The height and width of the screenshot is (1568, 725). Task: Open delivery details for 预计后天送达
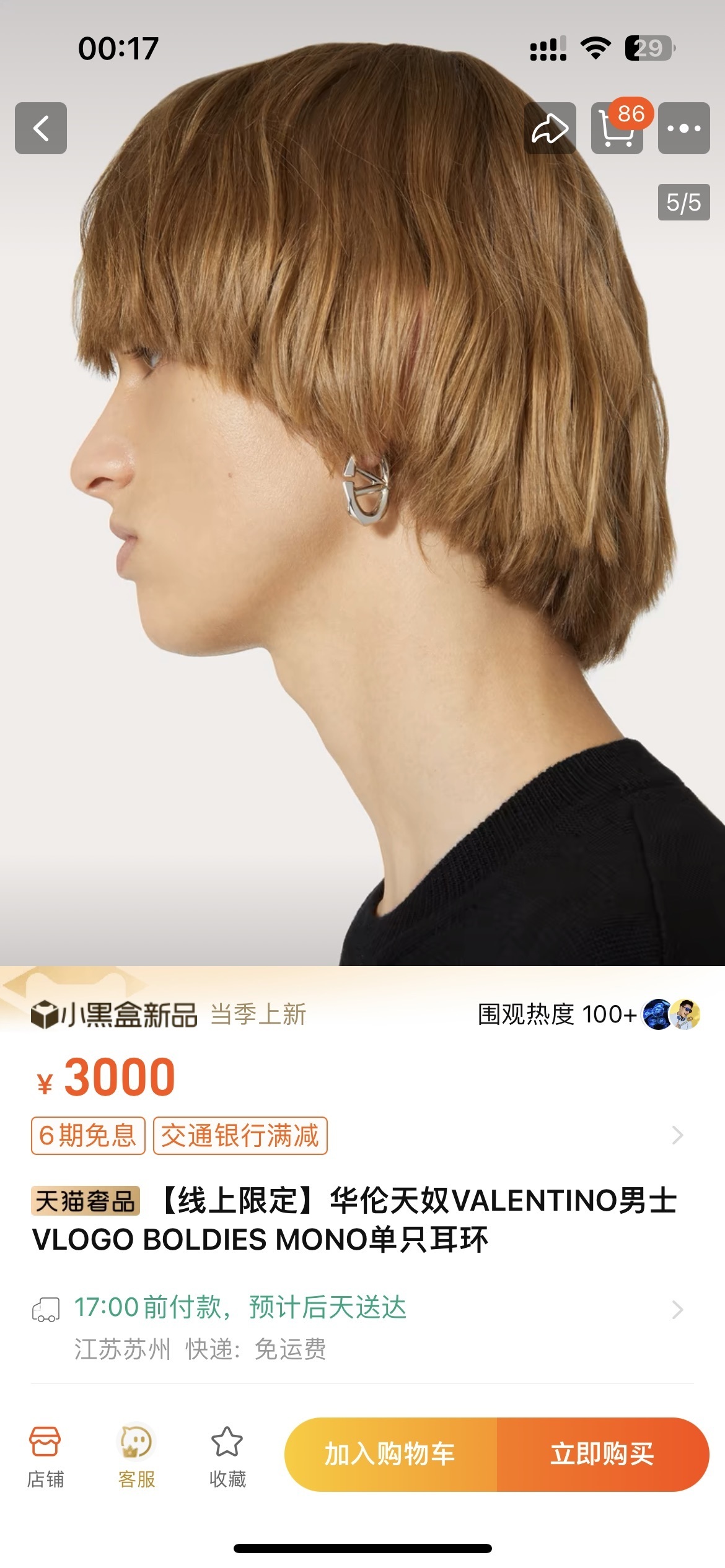click(677, 1309)
